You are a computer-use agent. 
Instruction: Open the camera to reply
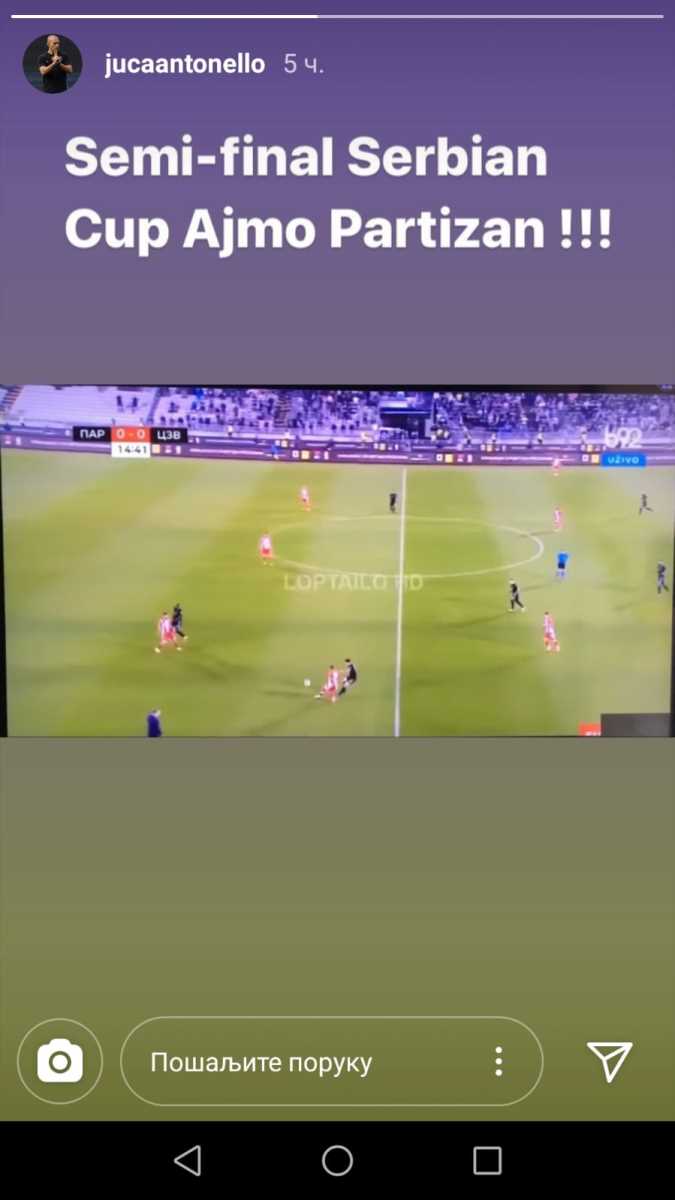coord(60,1061)
